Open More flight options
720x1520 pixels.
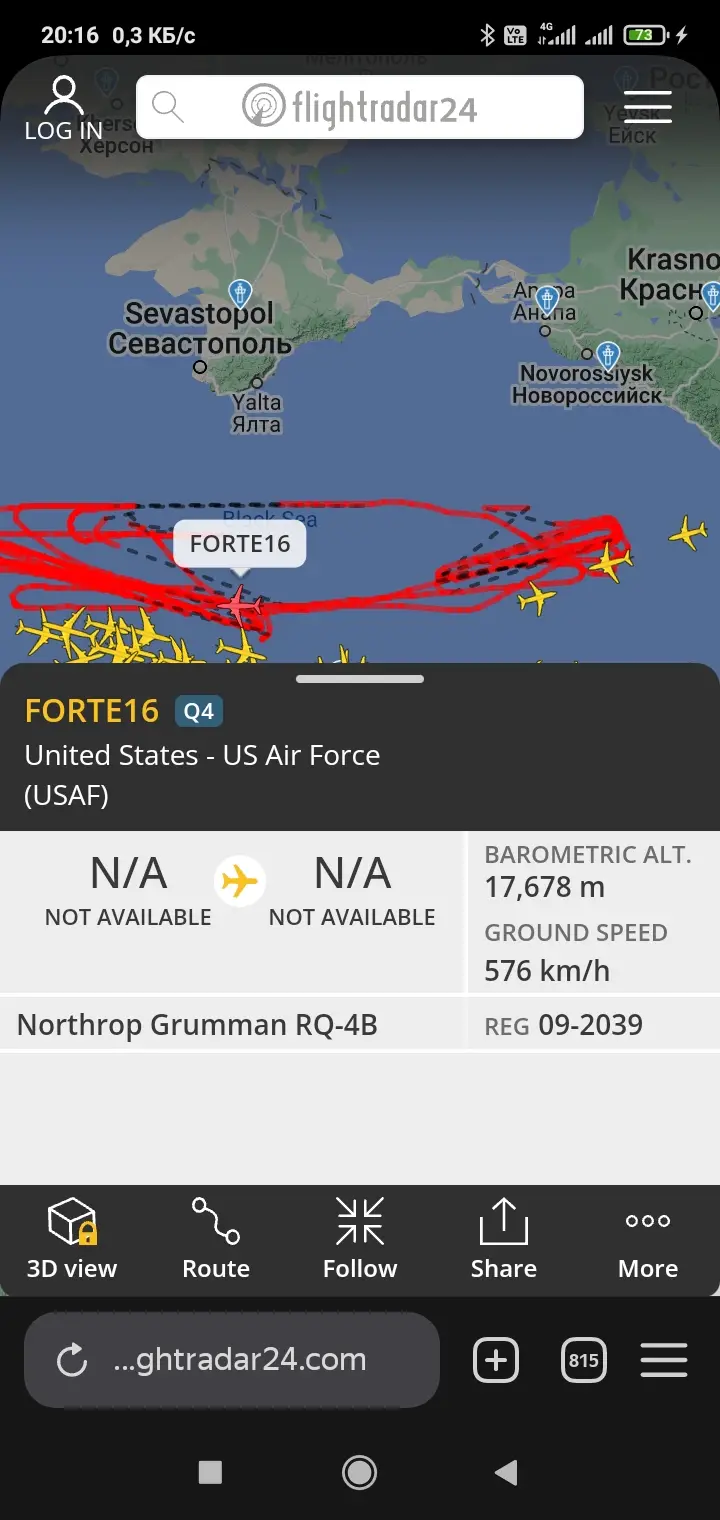(x=648, y=1239)
